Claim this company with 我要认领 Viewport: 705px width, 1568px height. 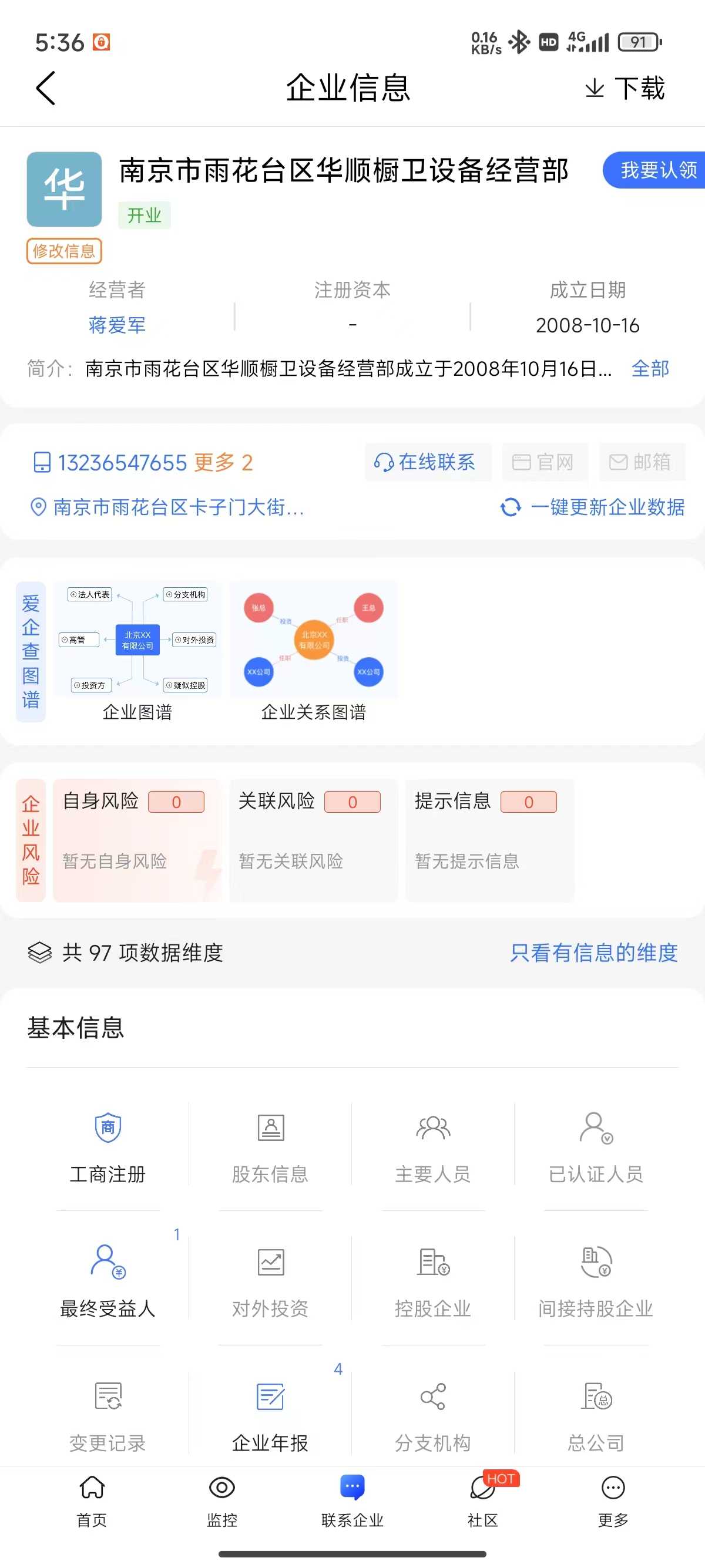coord(655,170)
